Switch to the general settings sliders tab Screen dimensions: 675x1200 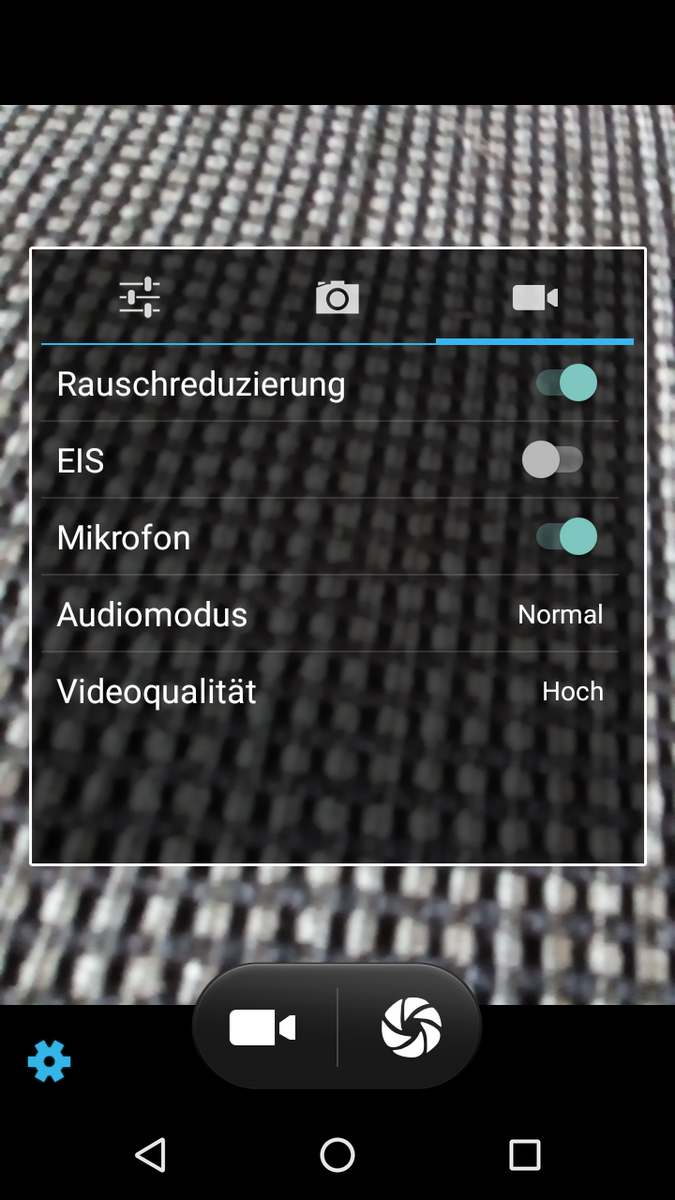point(140,297)
